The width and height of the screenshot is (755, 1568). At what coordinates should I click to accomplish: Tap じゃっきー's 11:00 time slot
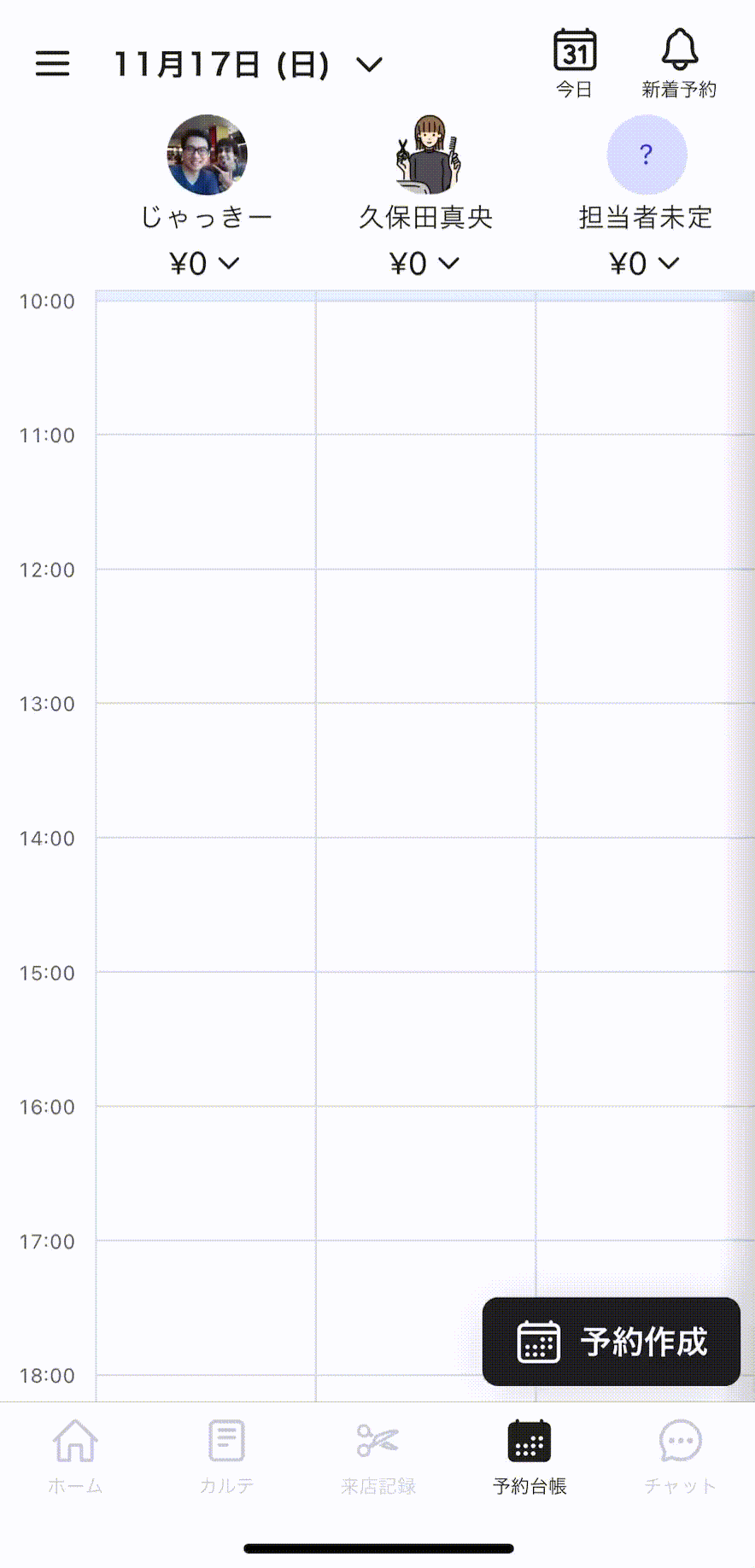click(x=206, y=502)
